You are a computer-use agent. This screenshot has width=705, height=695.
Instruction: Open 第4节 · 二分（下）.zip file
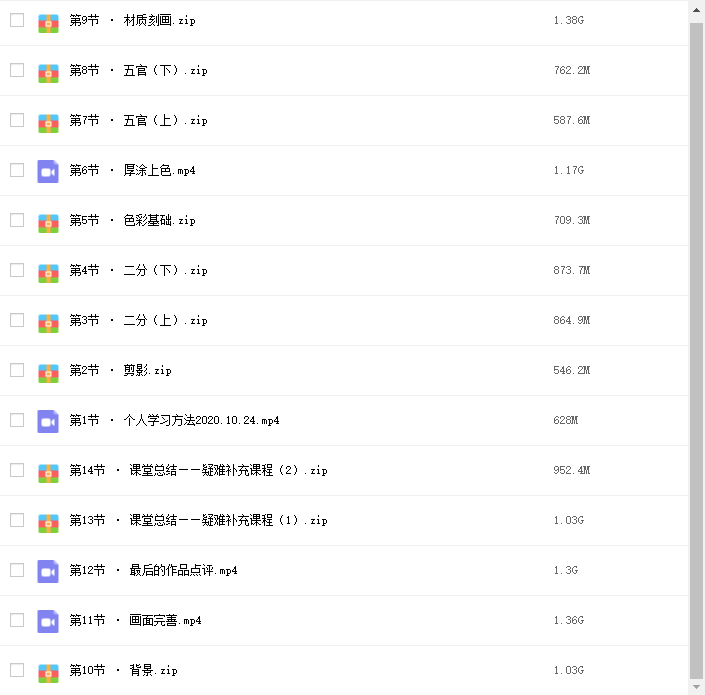point(138,271)
